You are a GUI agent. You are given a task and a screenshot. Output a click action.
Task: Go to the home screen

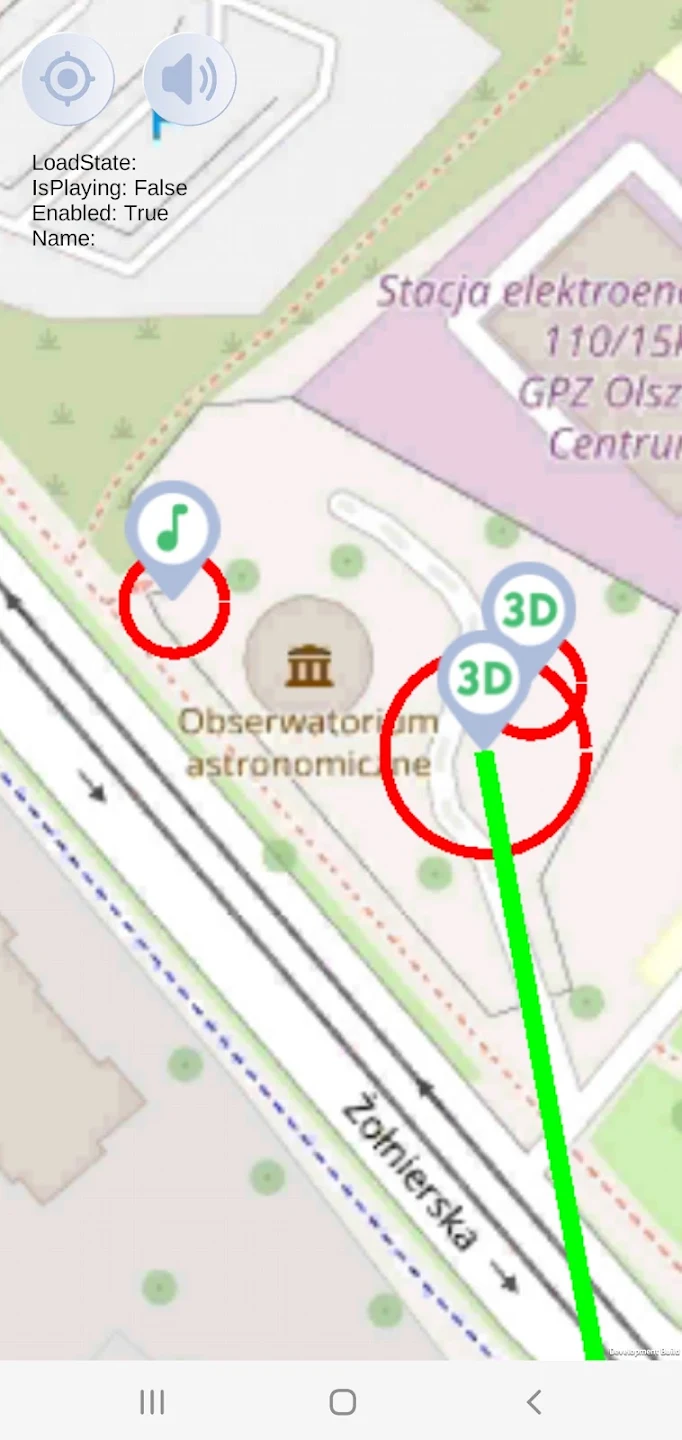(343, 1402)
